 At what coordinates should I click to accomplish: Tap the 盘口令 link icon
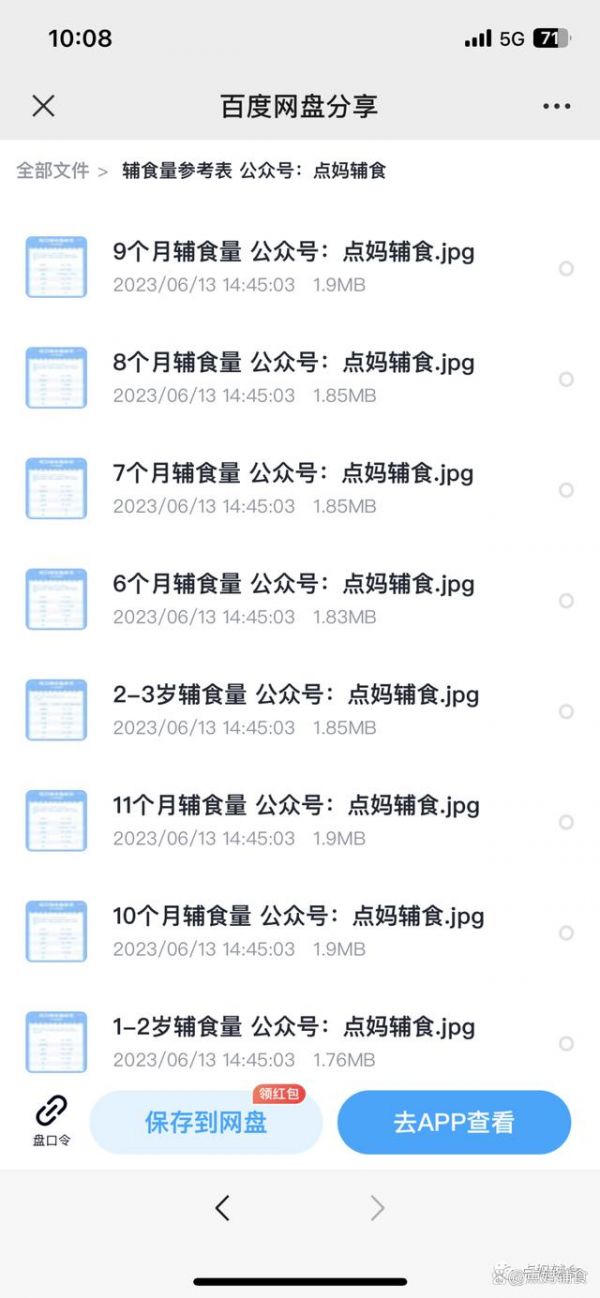(x=51, y=1120)
